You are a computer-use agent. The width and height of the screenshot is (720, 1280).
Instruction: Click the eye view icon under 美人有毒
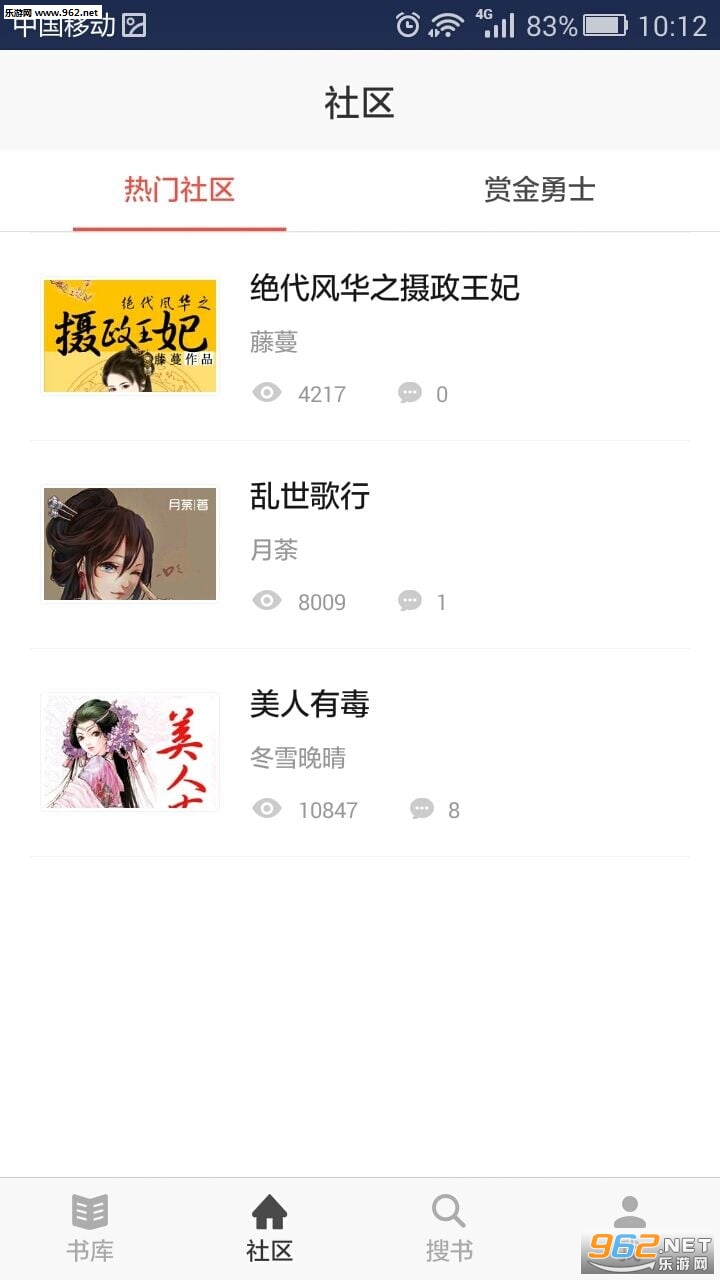267,809
